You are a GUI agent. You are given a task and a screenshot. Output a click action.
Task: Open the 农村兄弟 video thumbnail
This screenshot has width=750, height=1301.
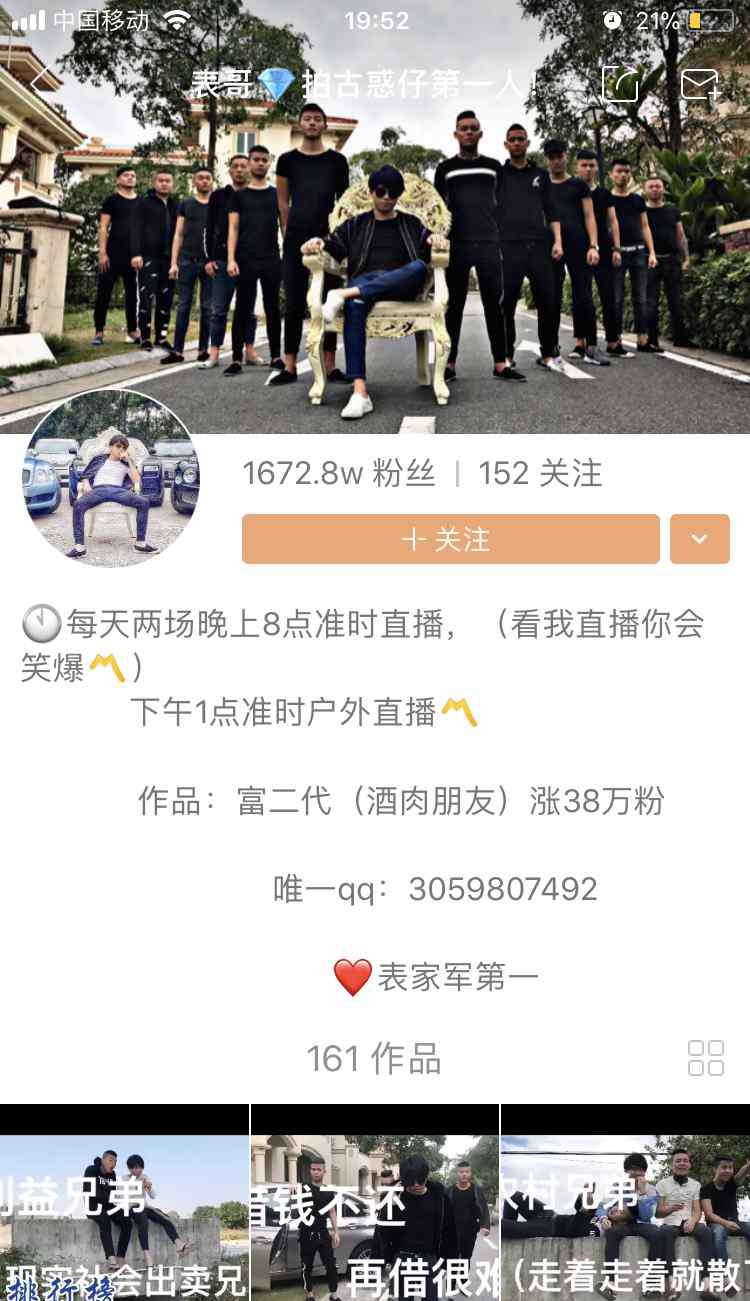626,1205
